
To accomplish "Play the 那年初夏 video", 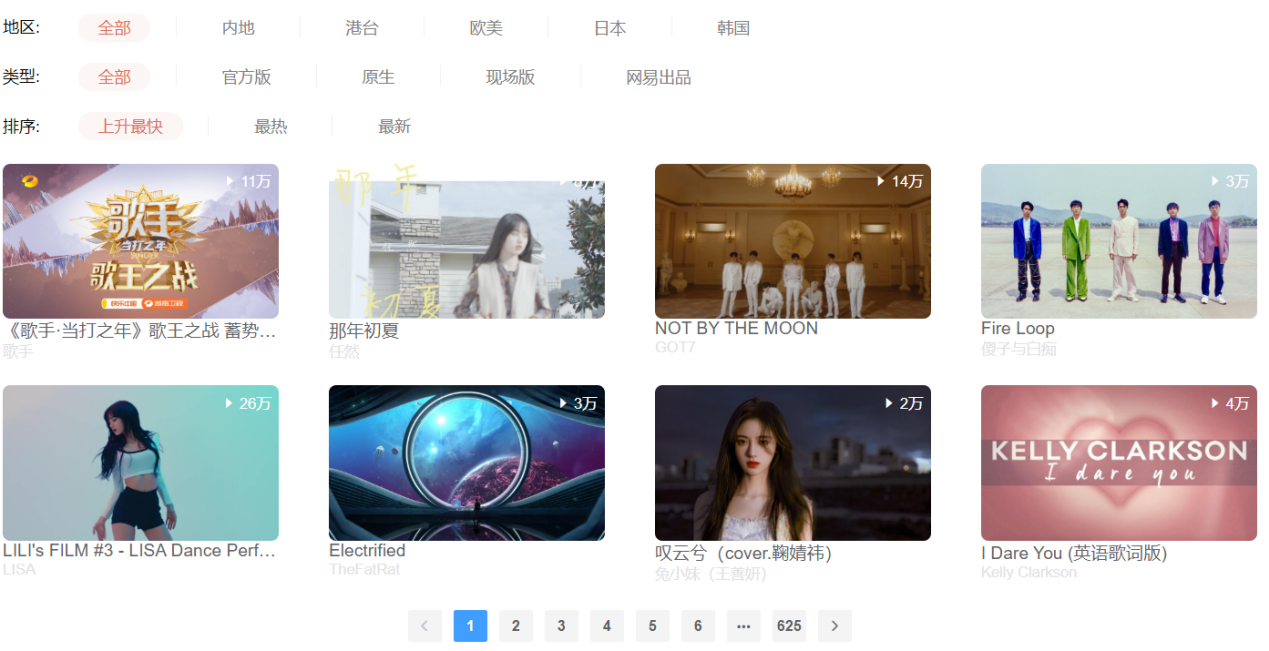I will tap(467, 241).
